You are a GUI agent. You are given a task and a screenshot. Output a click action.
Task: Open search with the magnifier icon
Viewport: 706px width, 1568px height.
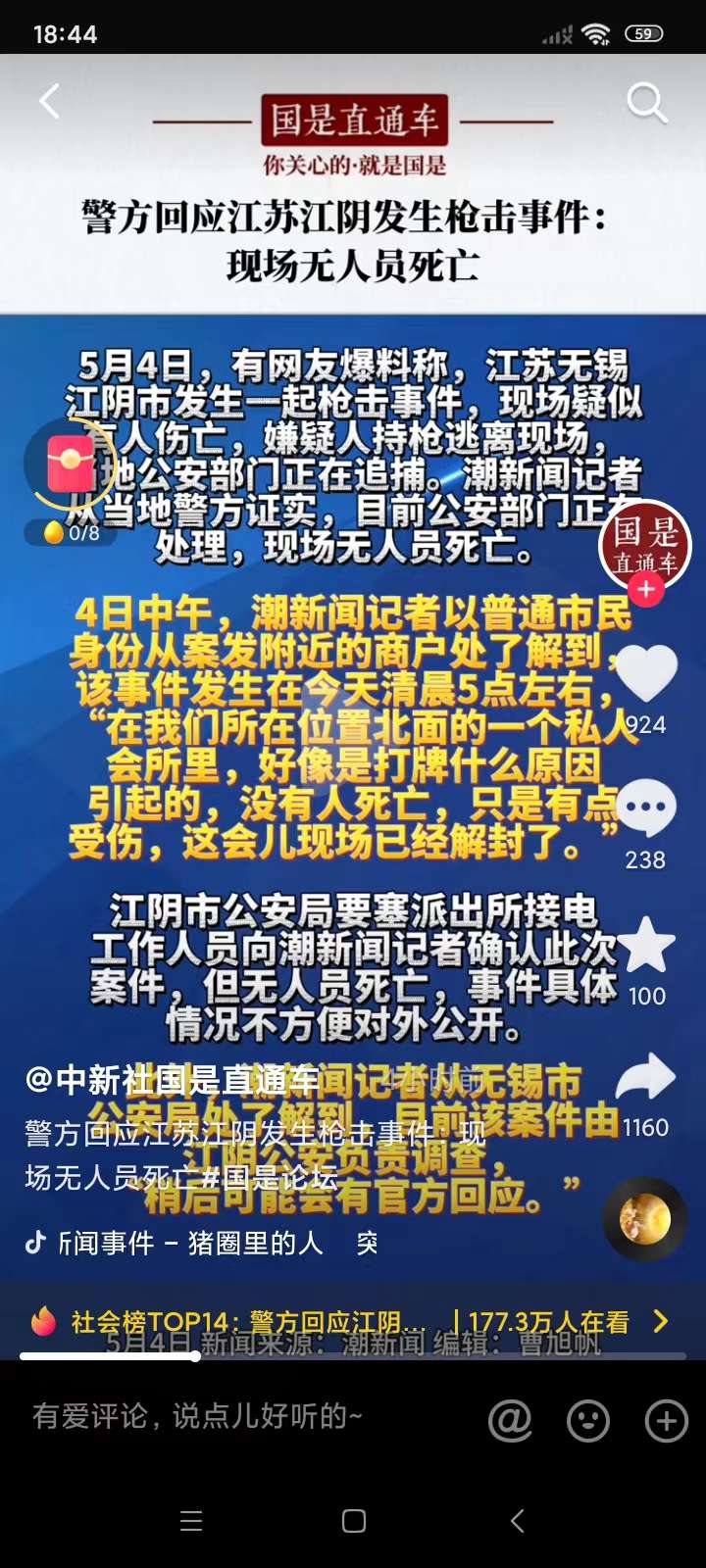point(646,101)
